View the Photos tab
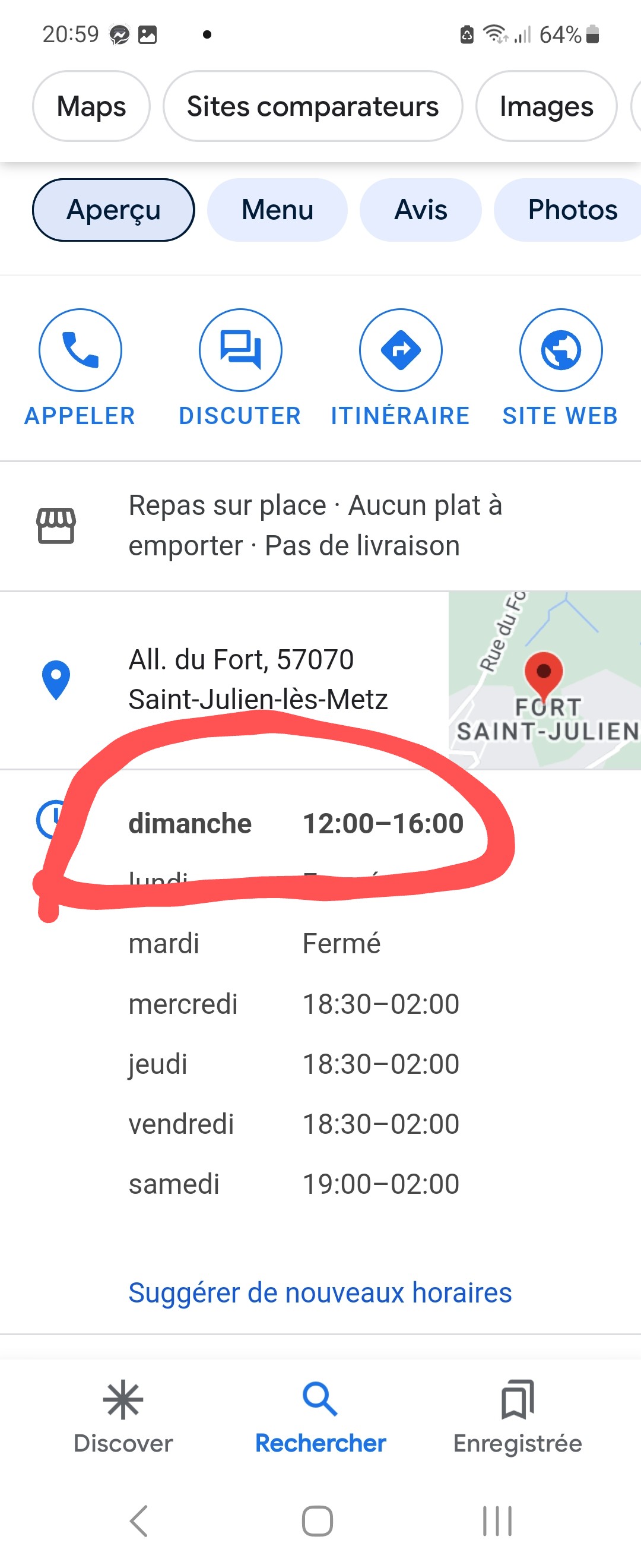The image size is (641, 1568). (572, 210)
